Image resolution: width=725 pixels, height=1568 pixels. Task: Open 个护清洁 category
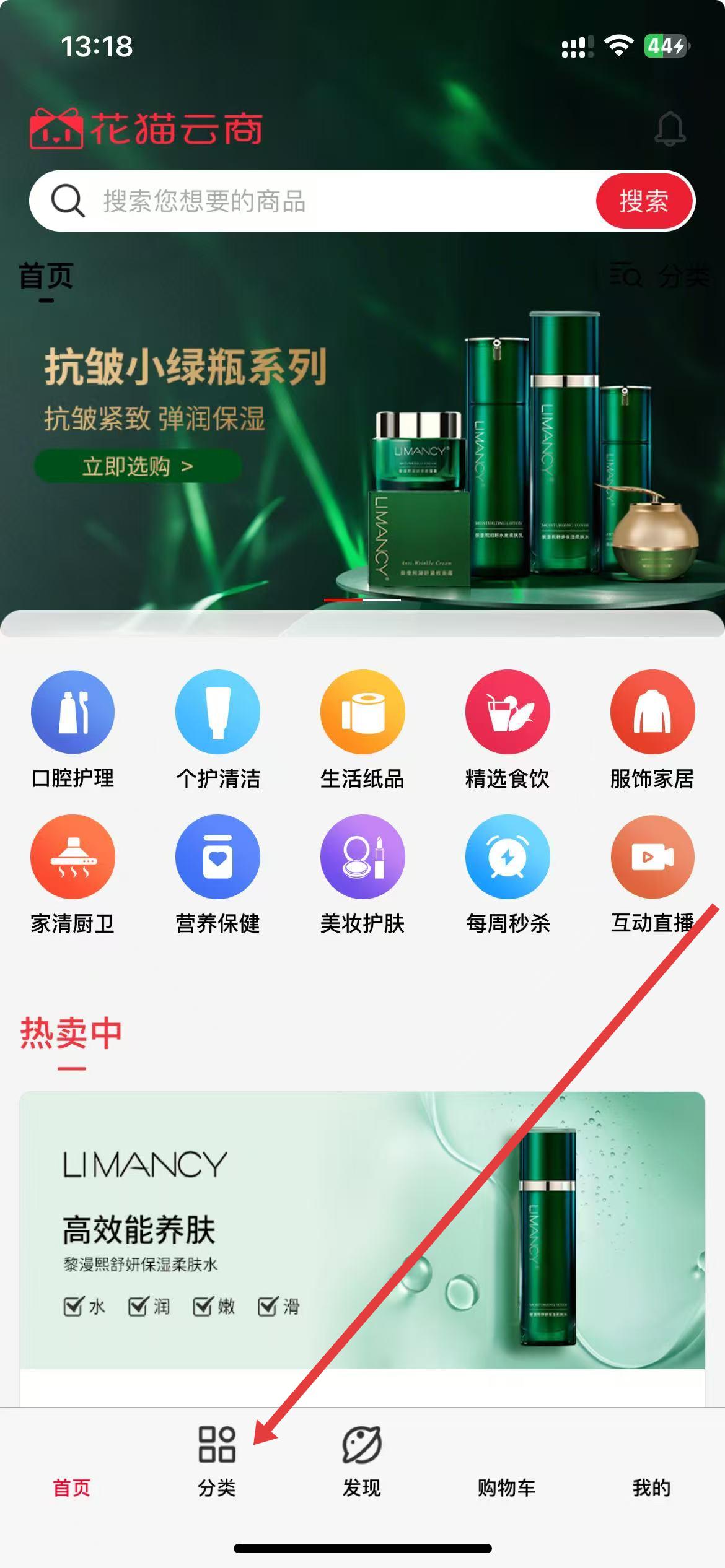217,730
